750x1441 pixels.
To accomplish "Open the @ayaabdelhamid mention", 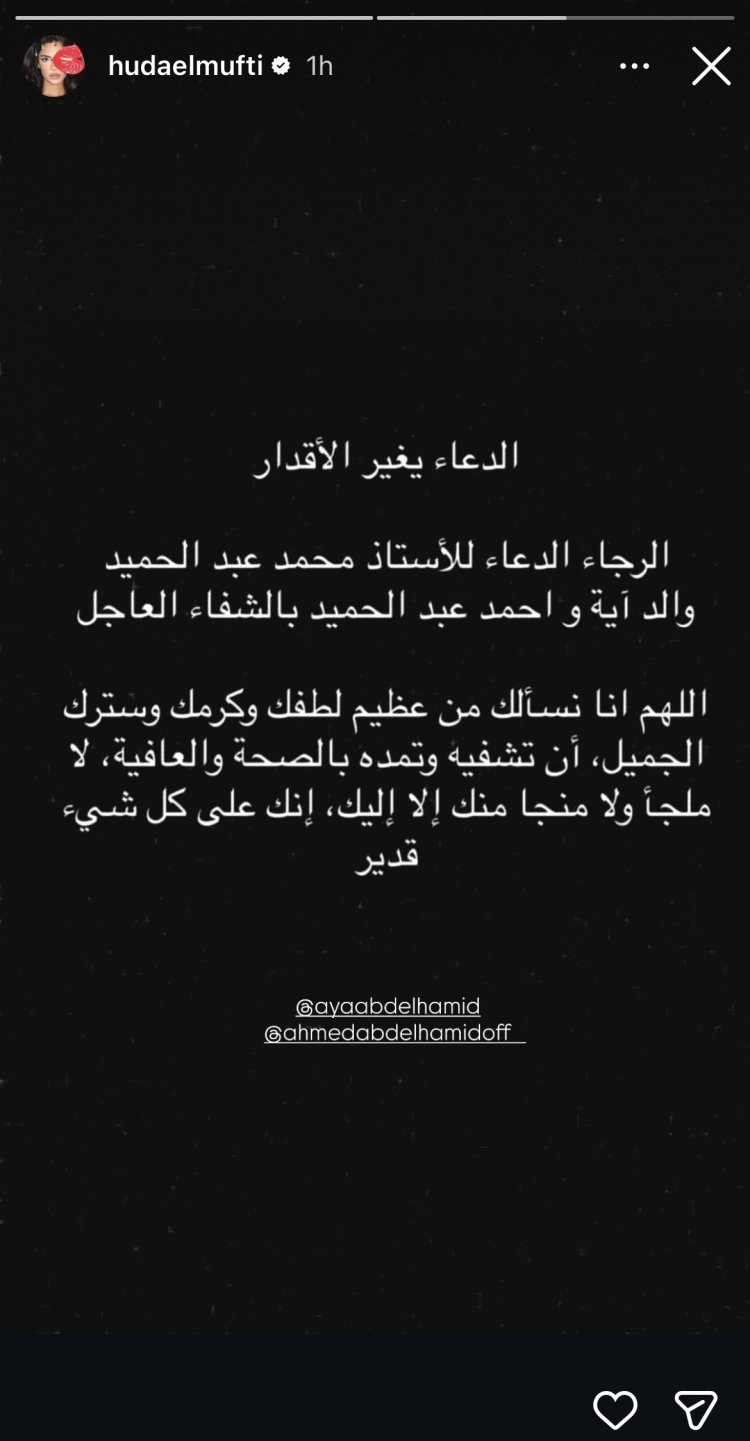I will point(388,1006).
